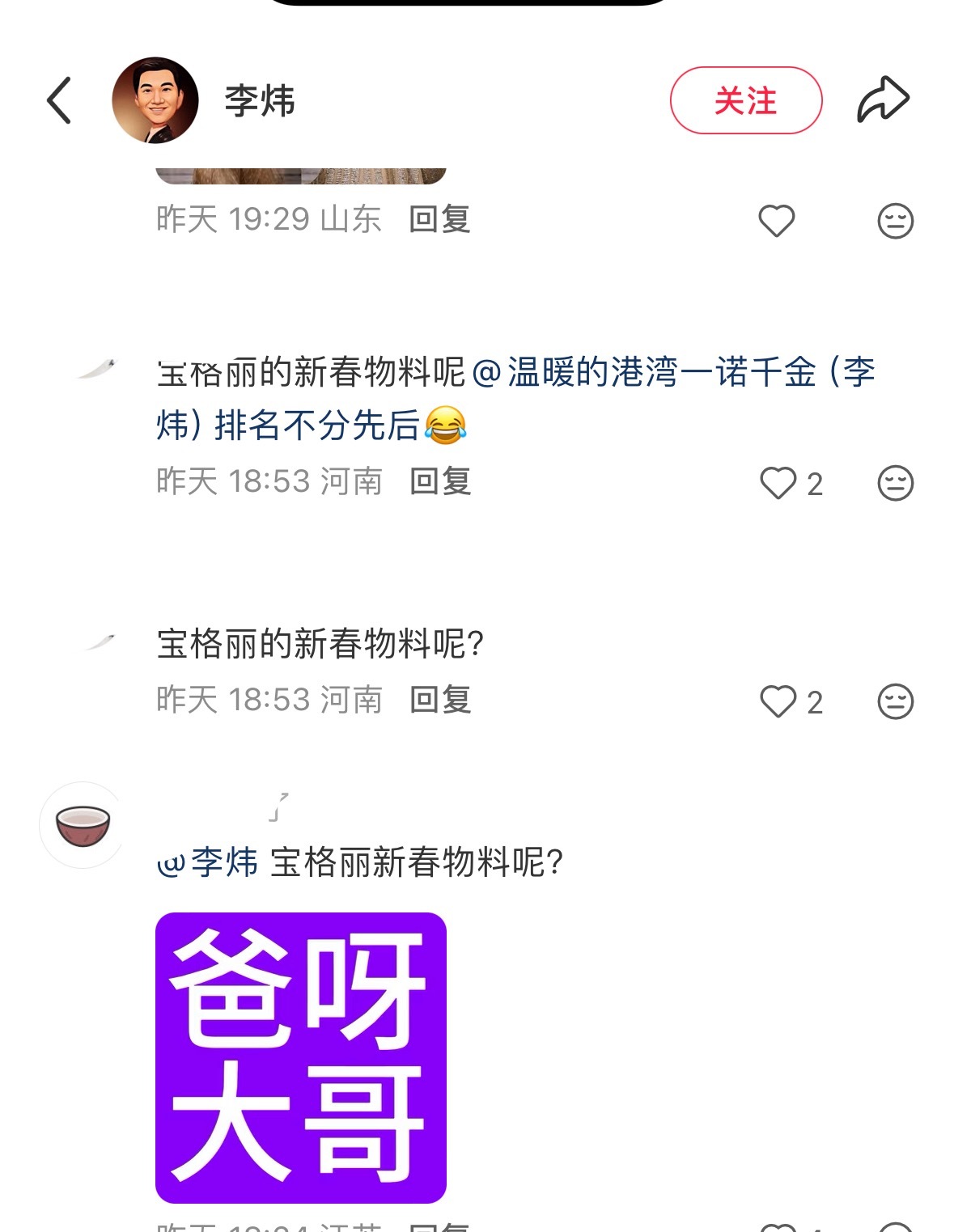Tap 关注 to follow 李炜
The width and height of the screenshot is (954, 1232).
point(744,100)
